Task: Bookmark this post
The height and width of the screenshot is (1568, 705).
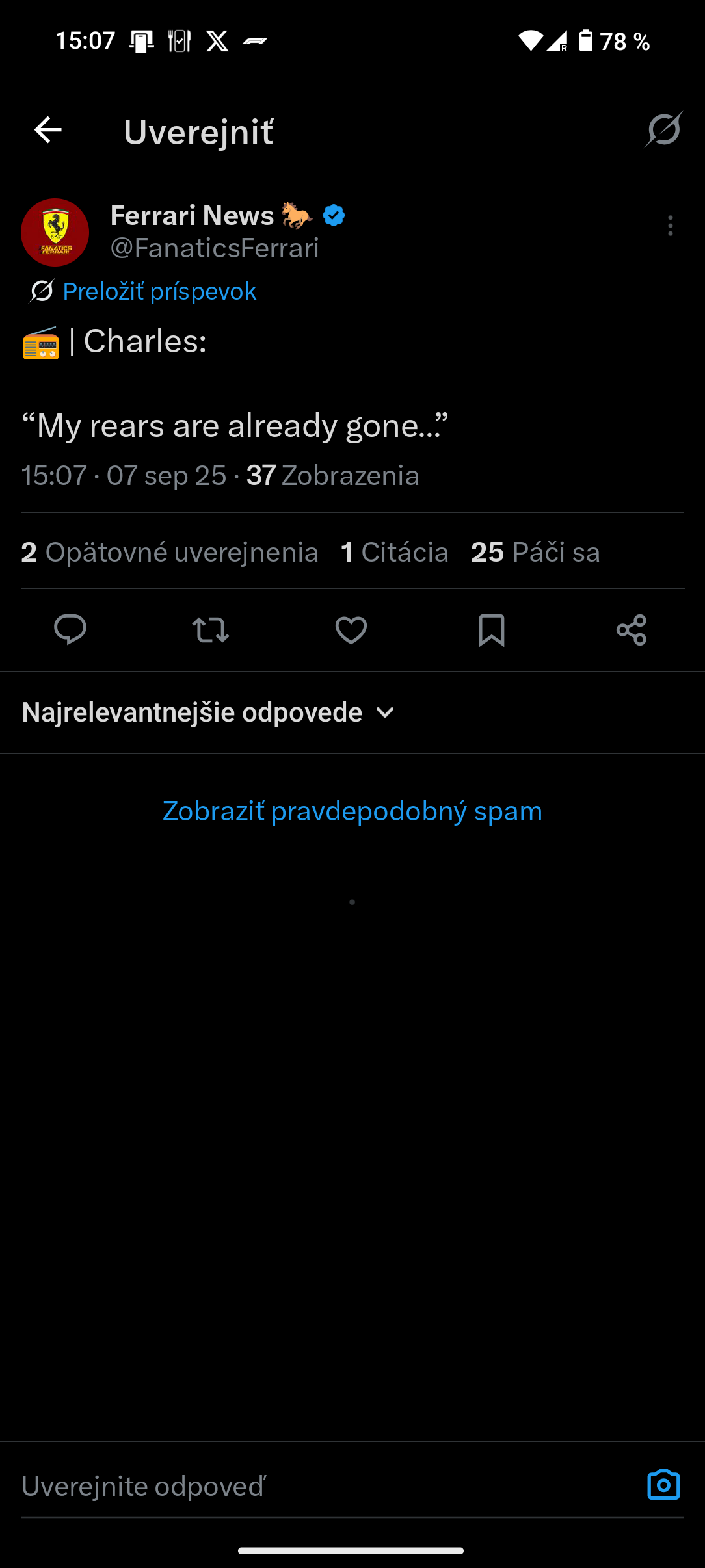Action: 492,630
